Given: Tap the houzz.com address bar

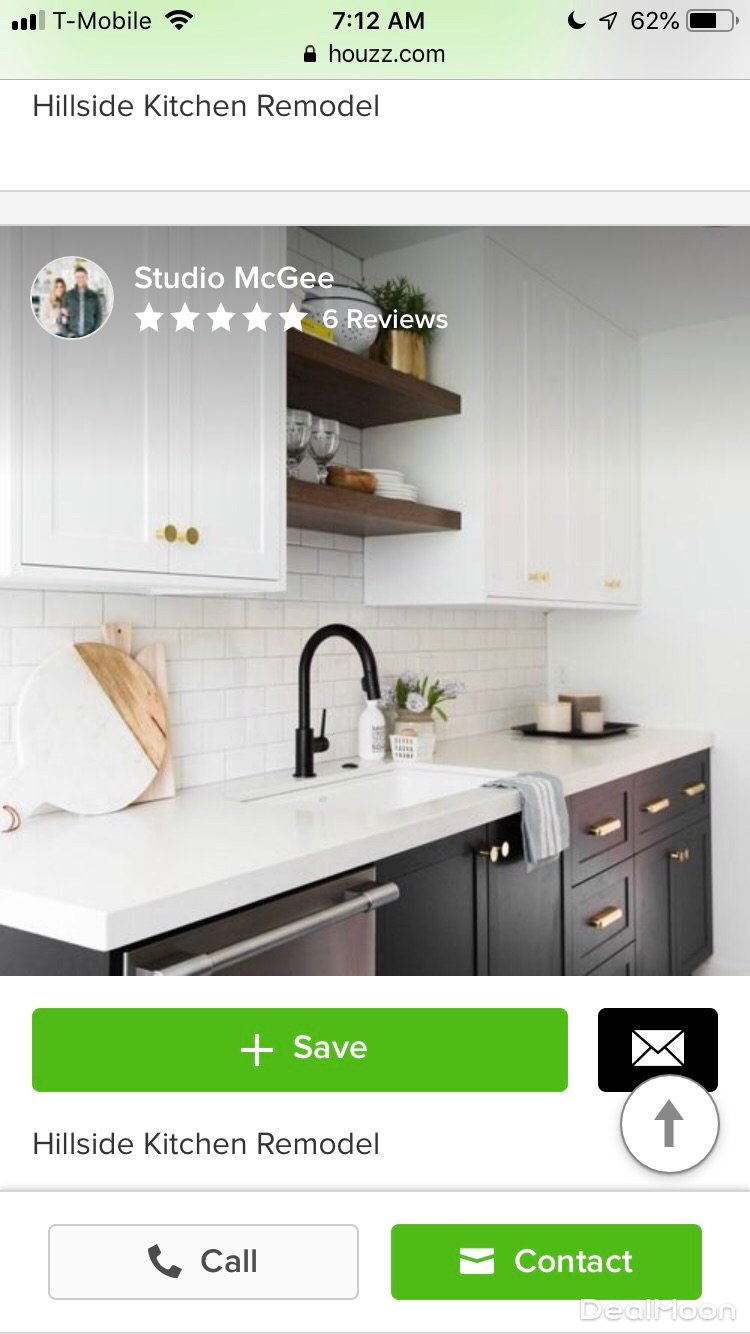Looking at the screenshot, I should 375,54.
